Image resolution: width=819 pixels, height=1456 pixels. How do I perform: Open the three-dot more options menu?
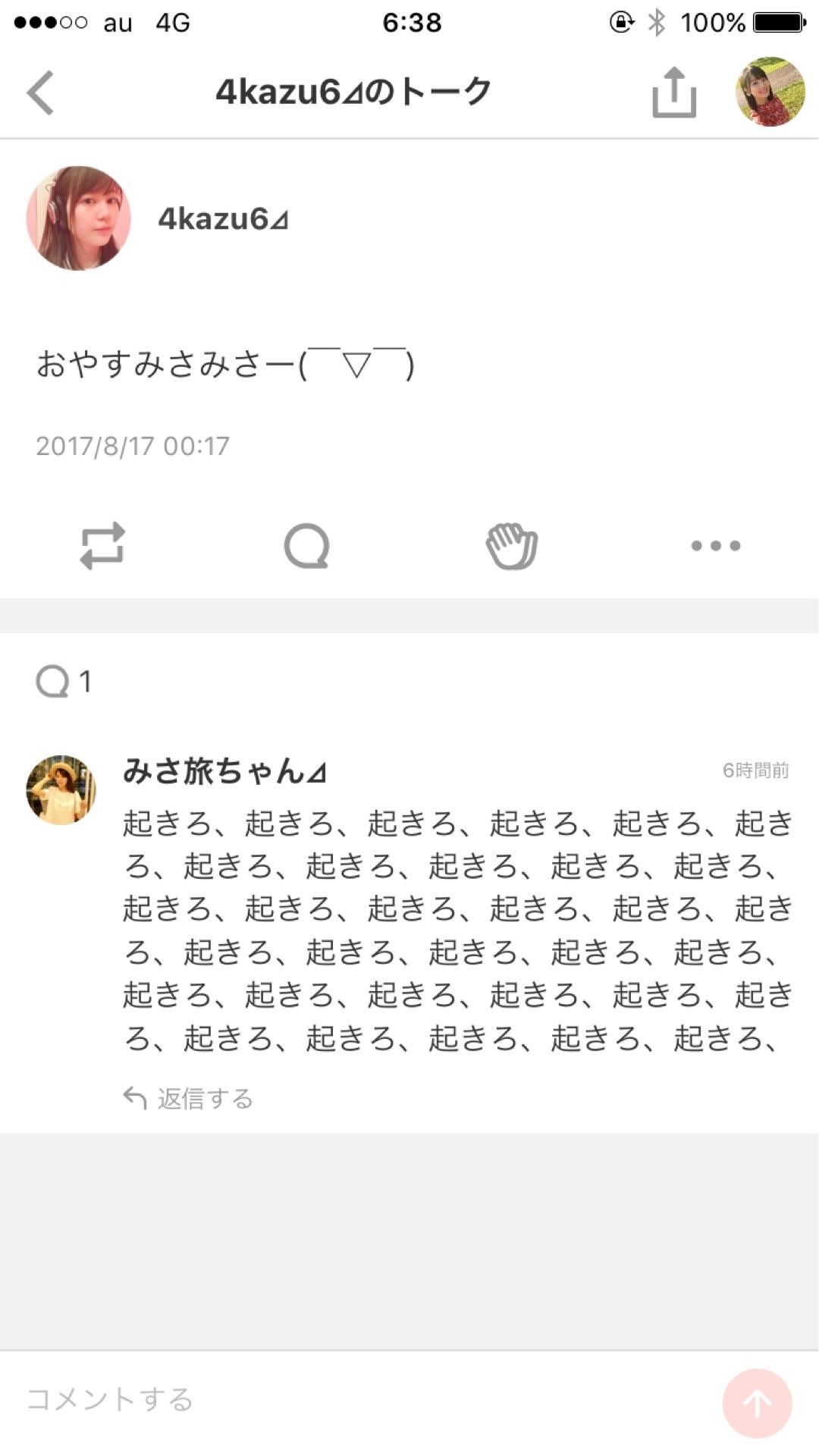[715, 545]
